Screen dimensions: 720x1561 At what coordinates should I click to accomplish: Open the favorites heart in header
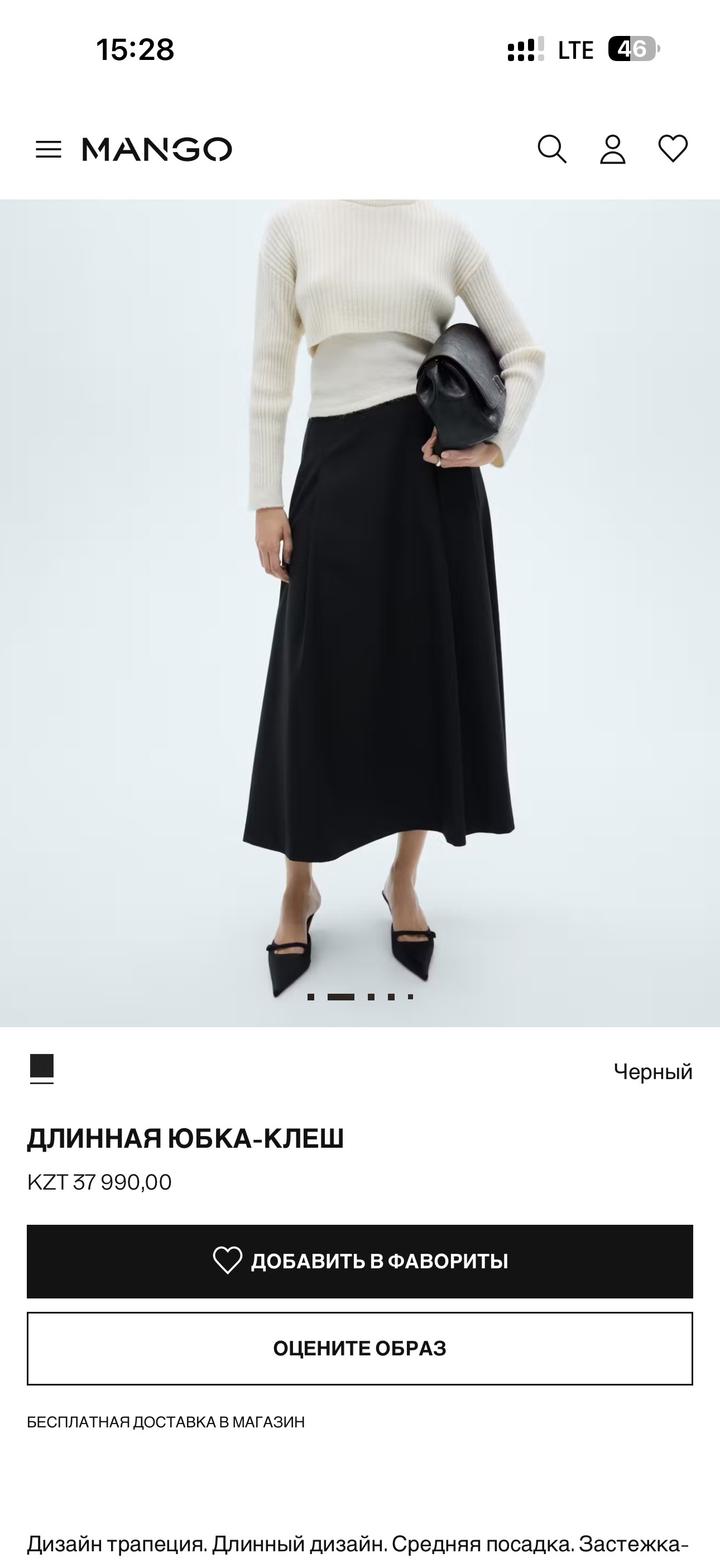click(x=673, y=149)
